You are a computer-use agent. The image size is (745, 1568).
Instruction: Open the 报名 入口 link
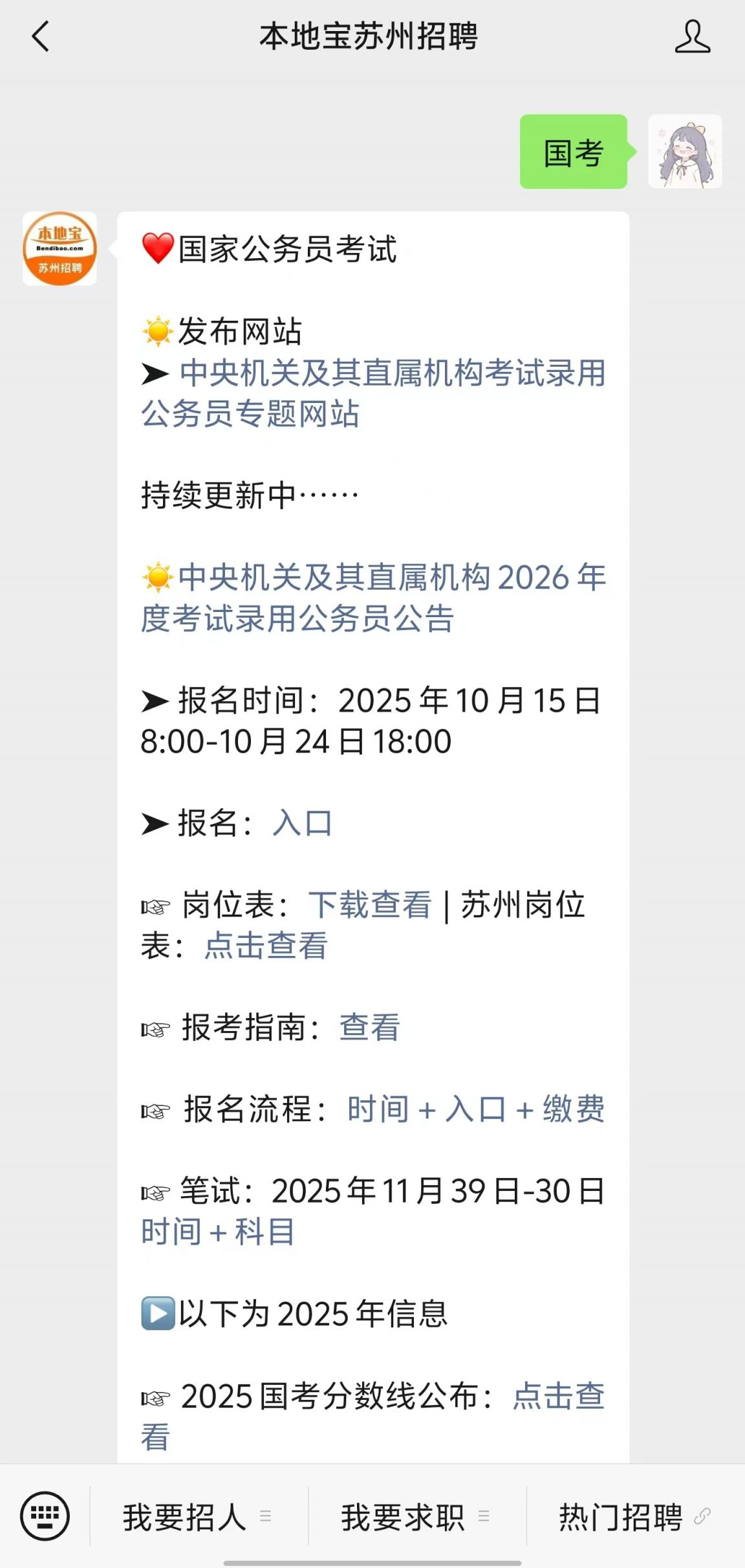pyautogui.click(x=303, y=823)
